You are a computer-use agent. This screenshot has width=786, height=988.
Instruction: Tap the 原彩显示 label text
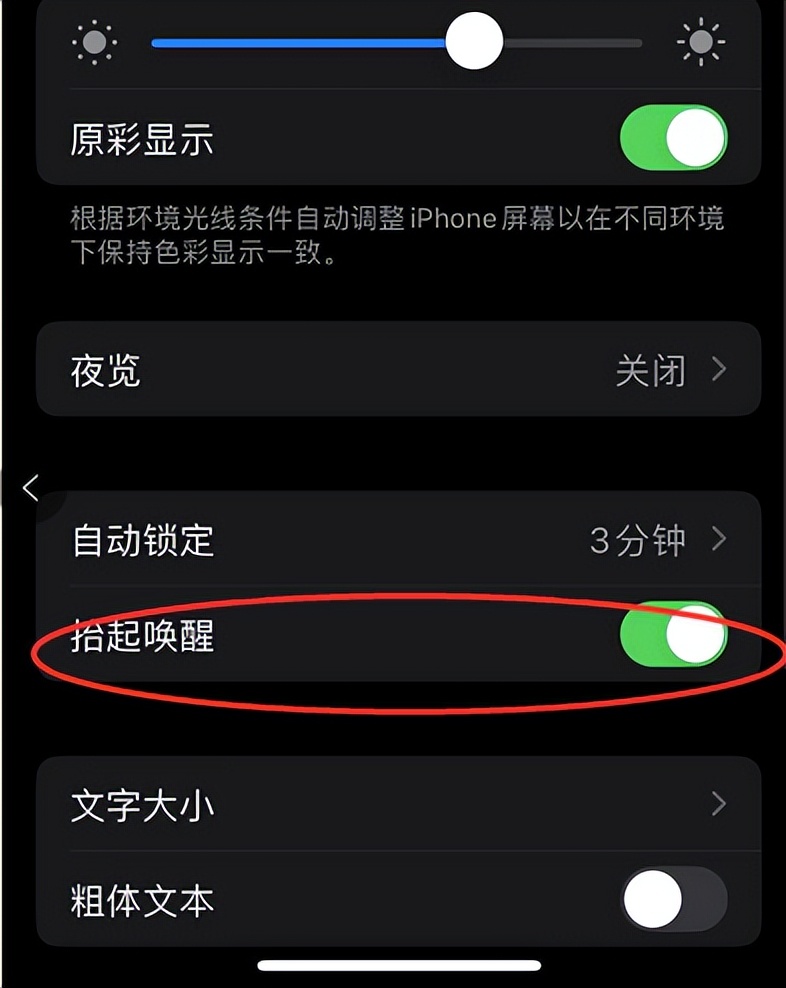click(x=145, y=140)
